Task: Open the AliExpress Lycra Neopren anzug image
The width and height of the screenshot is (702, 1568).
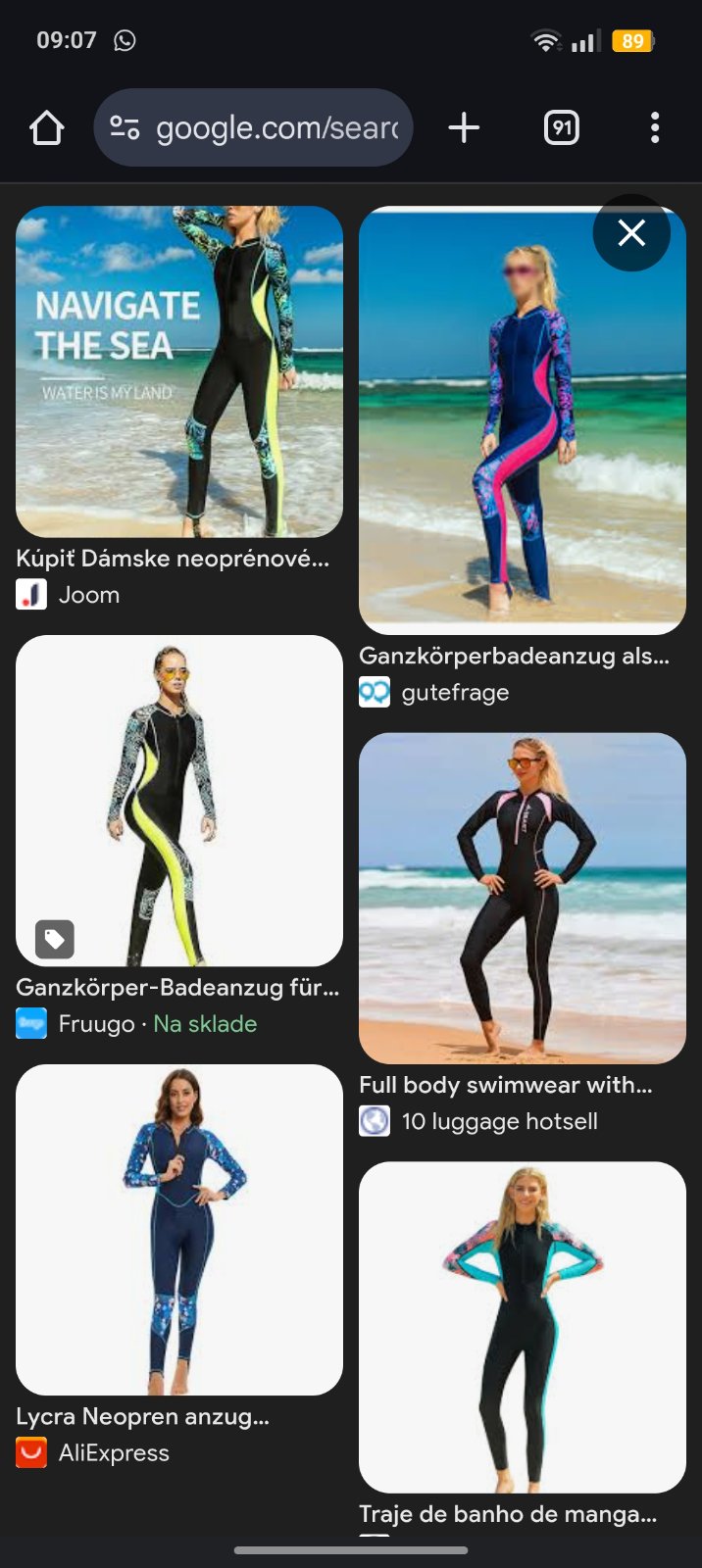Action: (x=179, y=1229)
